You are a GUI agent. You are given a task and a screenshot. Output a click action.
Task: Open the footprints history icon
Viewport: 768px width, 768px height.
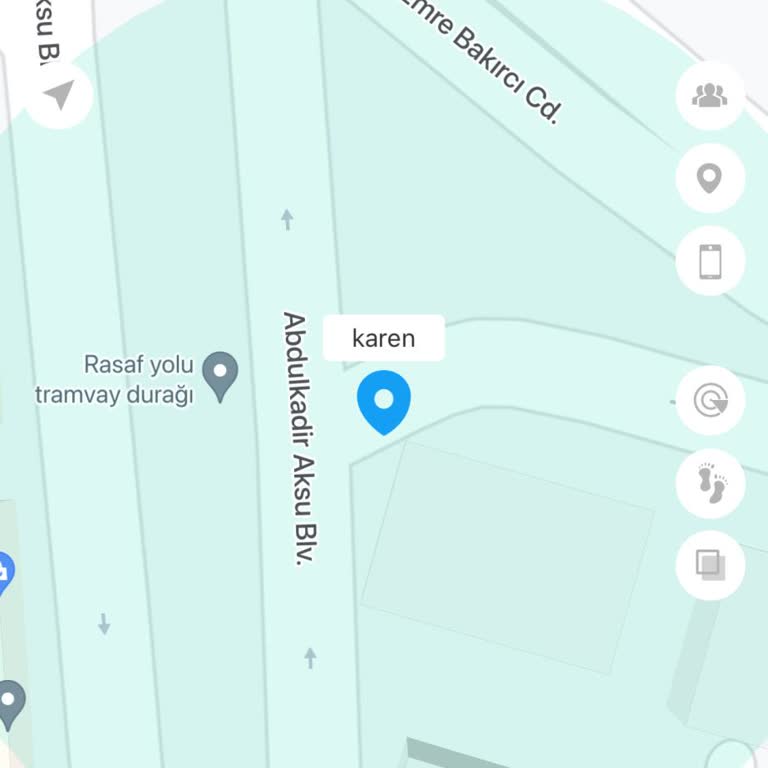710,483
